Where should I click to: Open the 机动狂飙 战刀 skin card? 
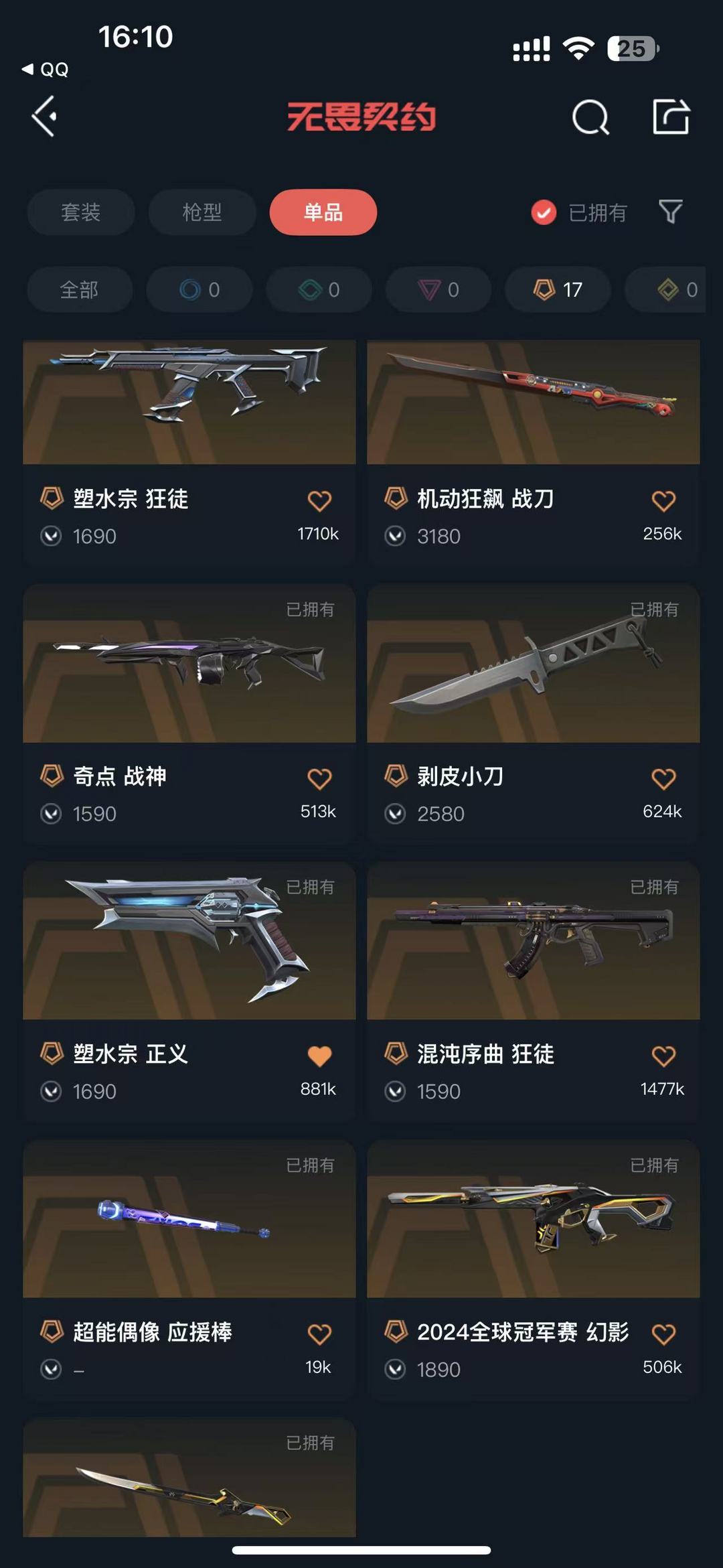534,453
